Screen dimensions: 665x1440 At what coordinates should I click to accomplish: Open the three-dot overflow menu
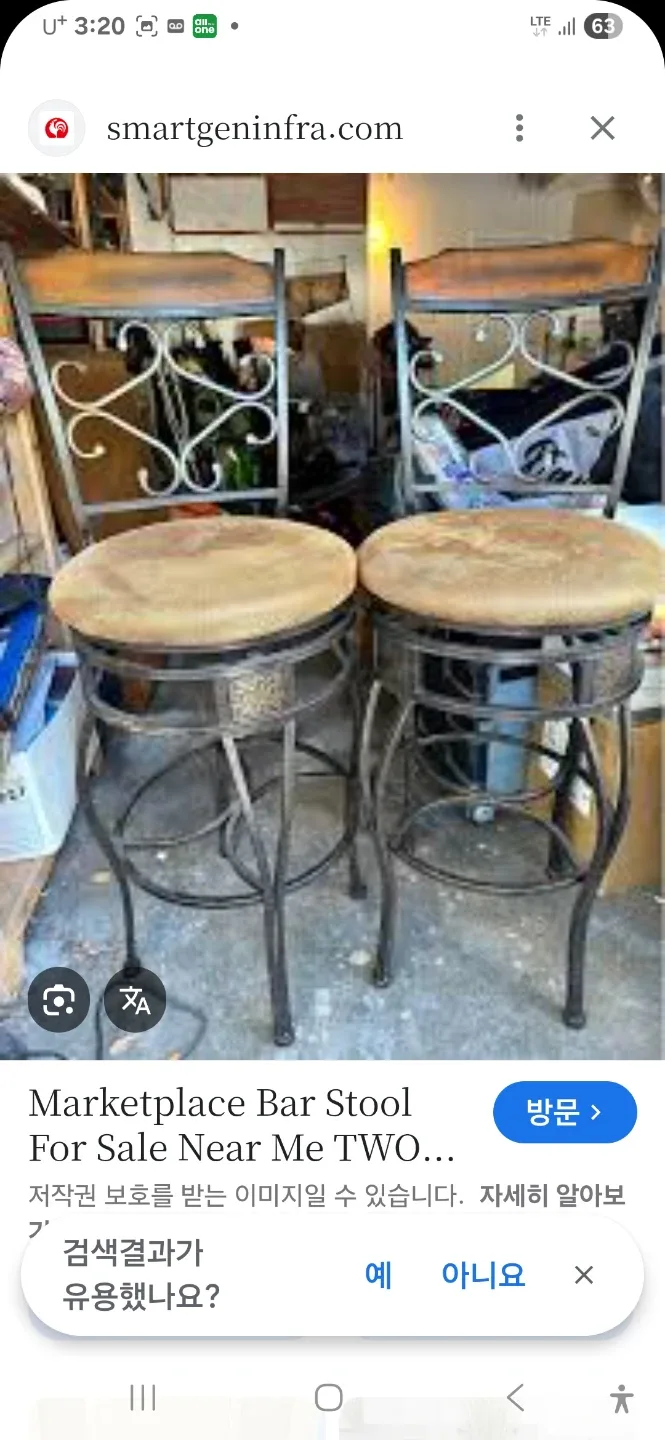click(519, 128)
